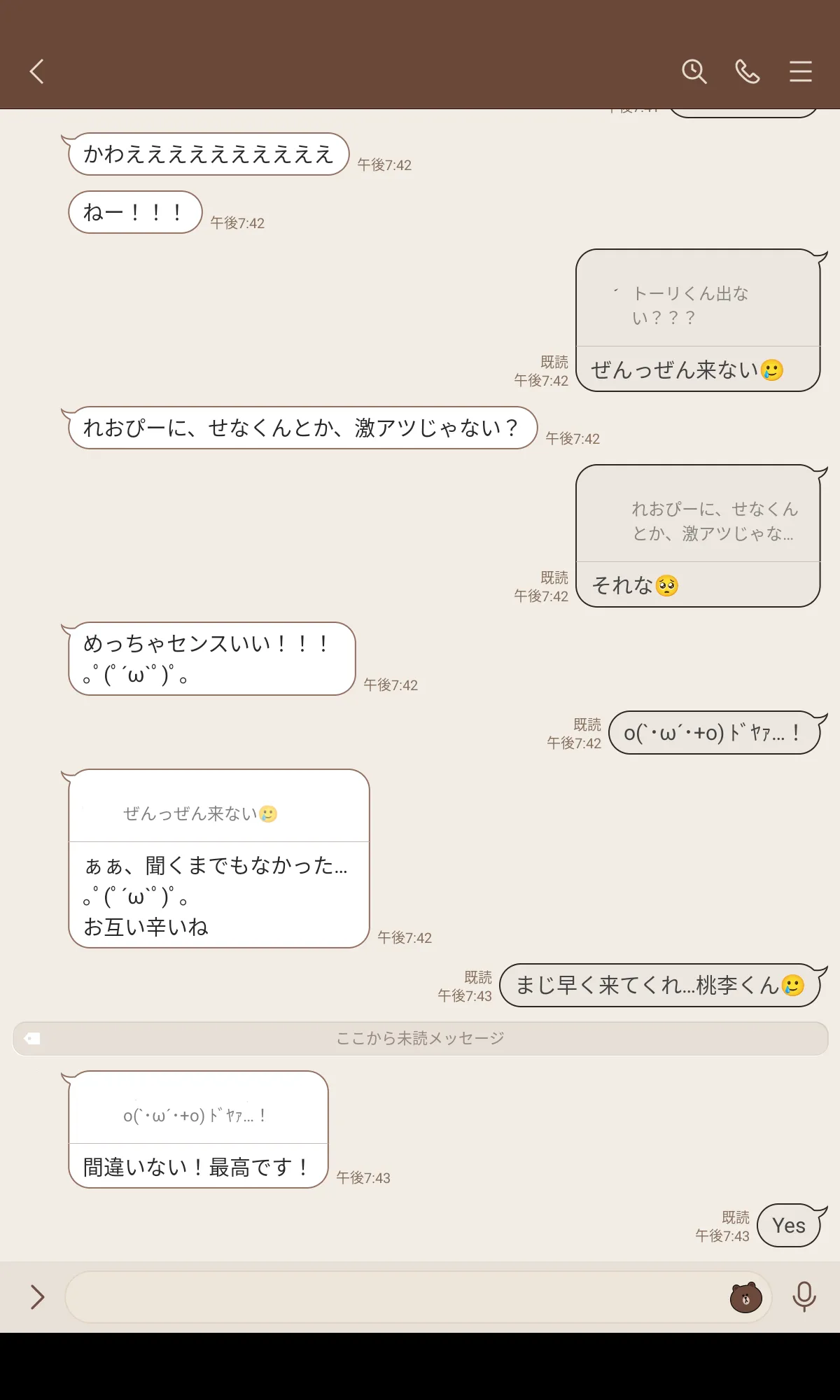Jump to quoted message トーリくん出ない???
Screen dimensions: 840x1400
tap(698, 304)
